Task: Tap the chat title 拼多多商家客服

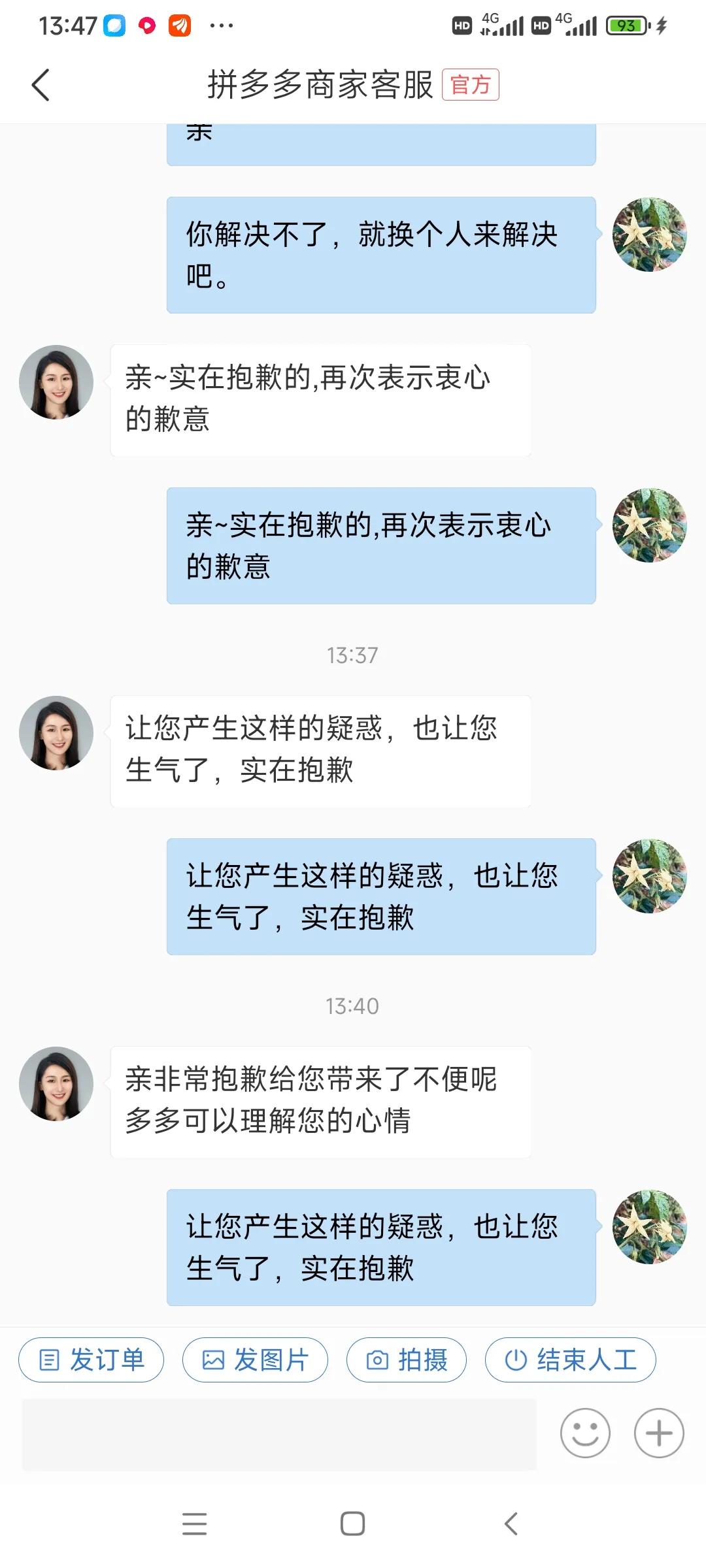Action: (322, 85)
